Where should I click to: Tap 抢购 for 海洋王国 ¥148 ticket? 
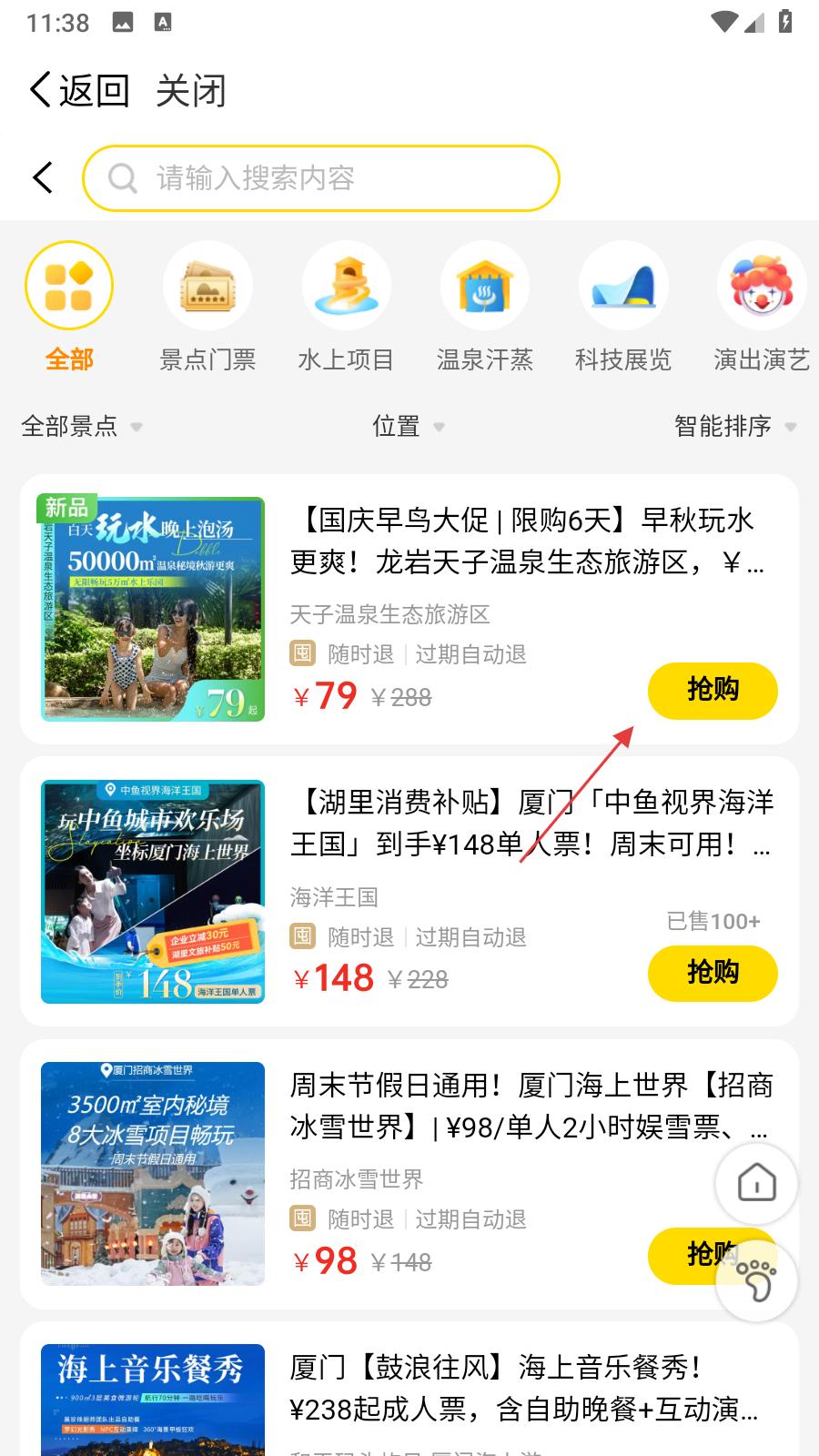click(x=713, y=973)
